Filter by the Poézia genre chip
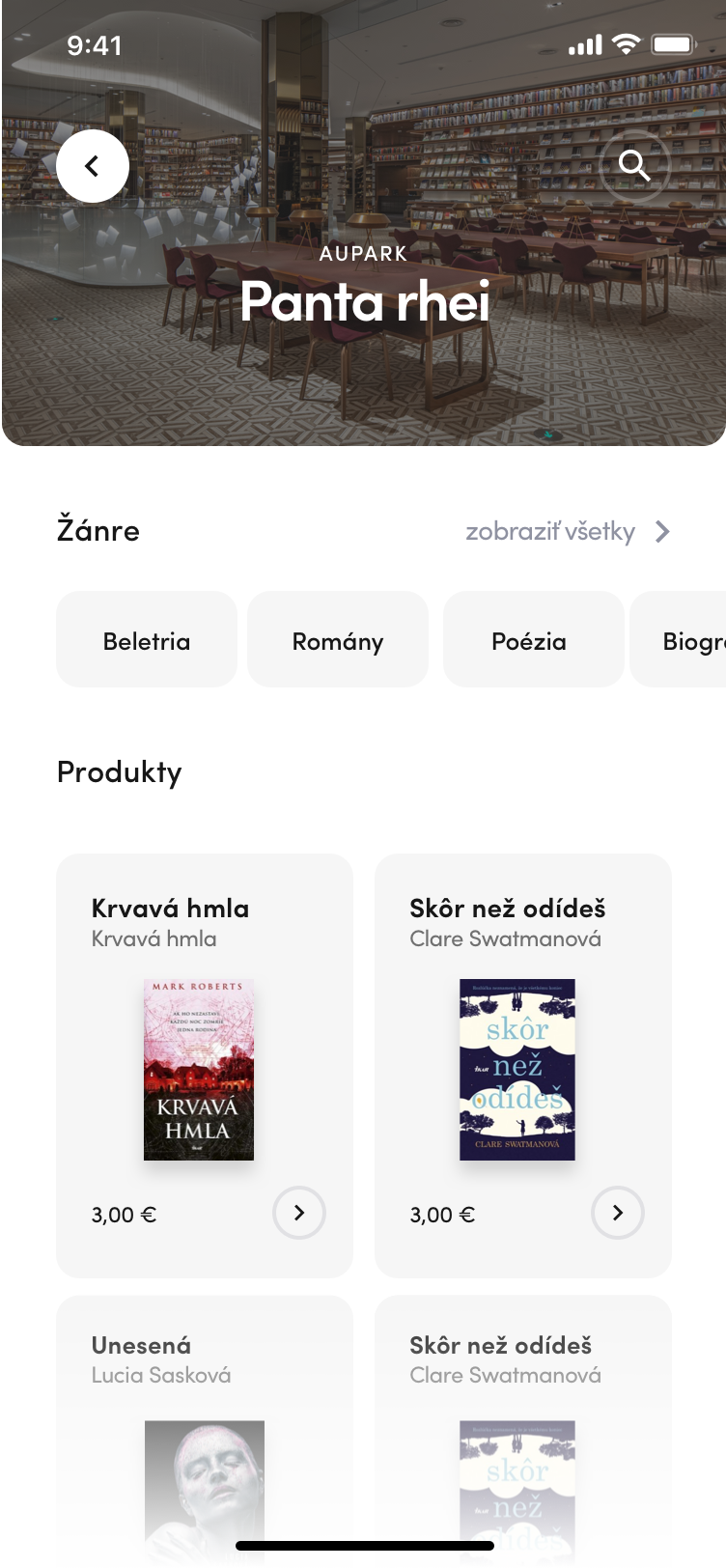Screen dimensions: 726x1568 (529, 640)
